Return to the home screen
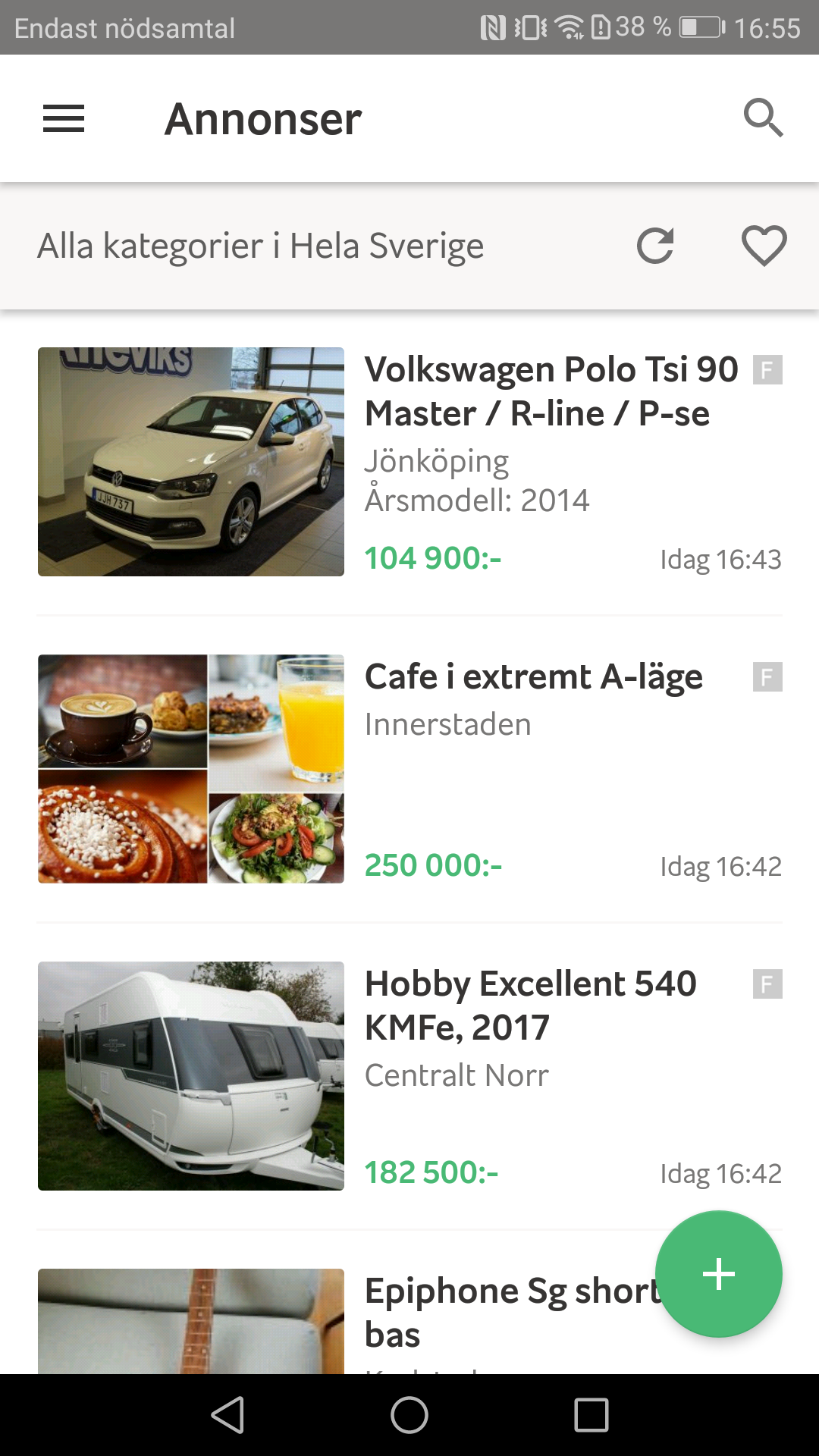 [409, 1415]
